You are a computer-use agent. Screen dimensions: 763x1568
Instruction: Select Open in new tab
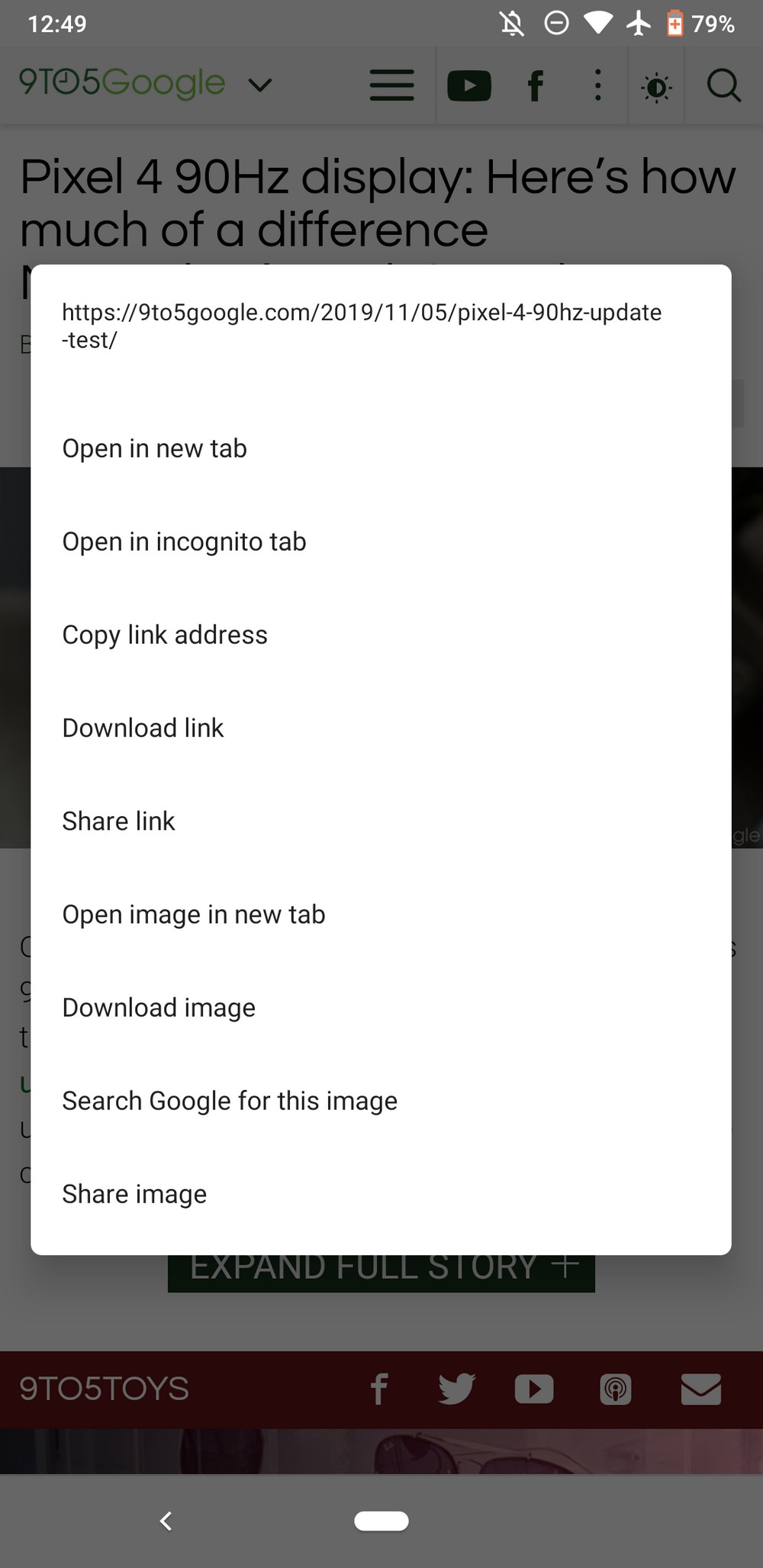155,448
